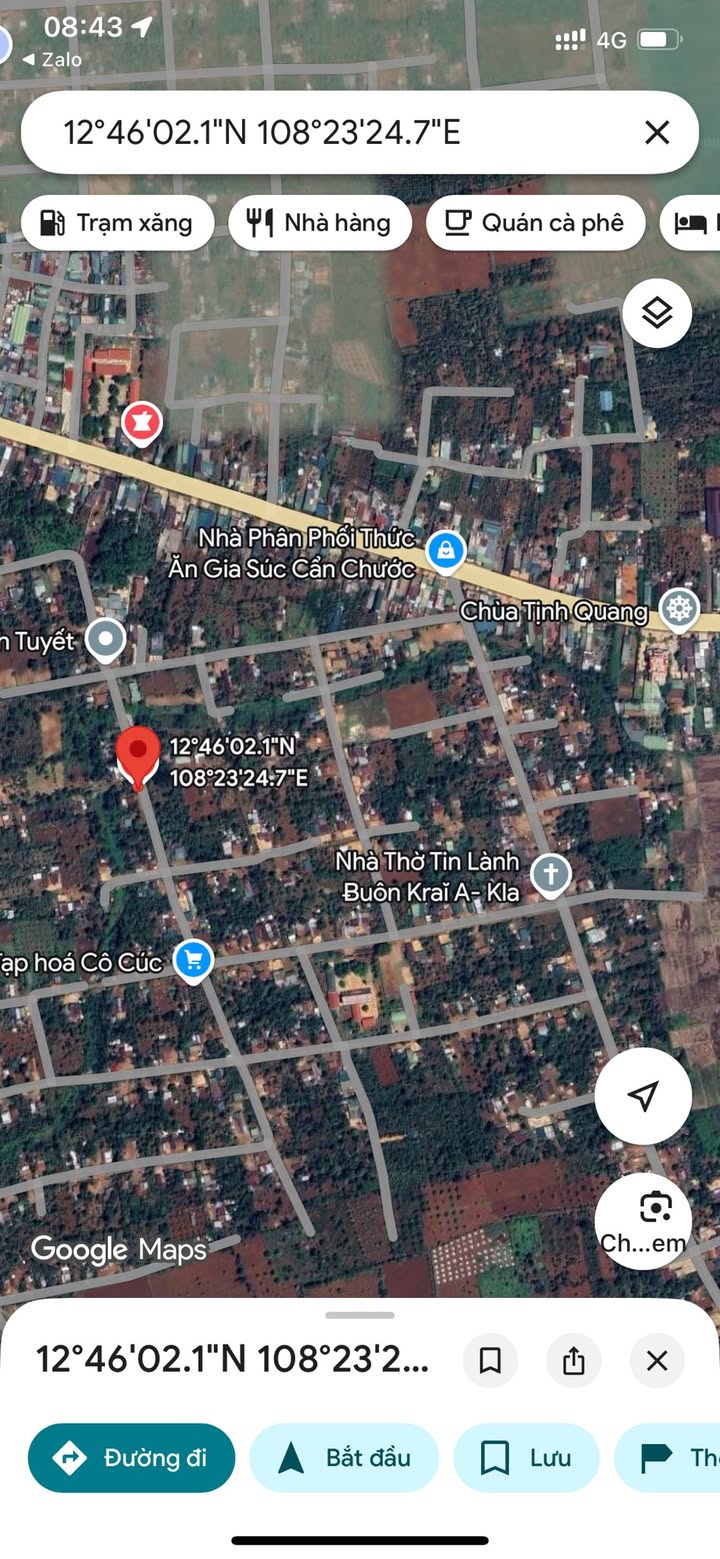Show Quán cà phê nearby
Viewport: 720px width, 1559px height.
tap(535, 222)
